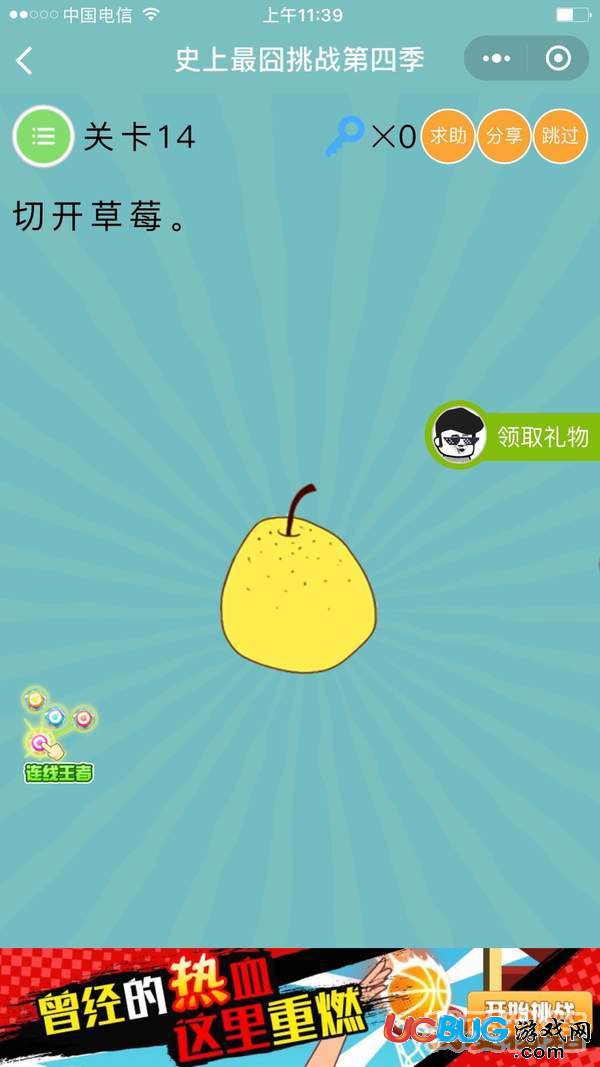The width and height of the screenshot is (600, 1067).
Task: Go back using the top-left arrow
Action: pyautogui.click(x=25, y=60)
